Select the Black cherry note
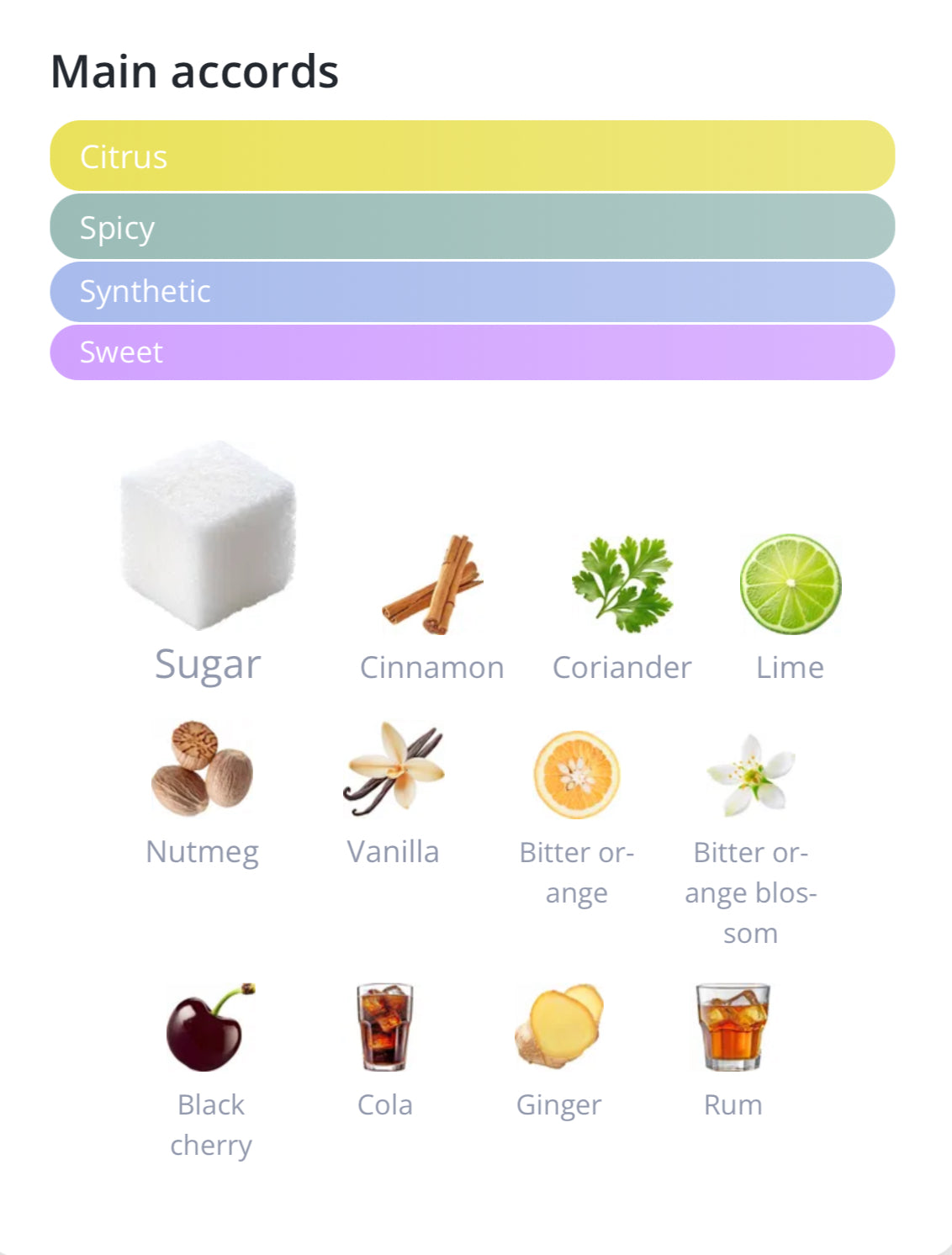 click(x=210, y=1028)
